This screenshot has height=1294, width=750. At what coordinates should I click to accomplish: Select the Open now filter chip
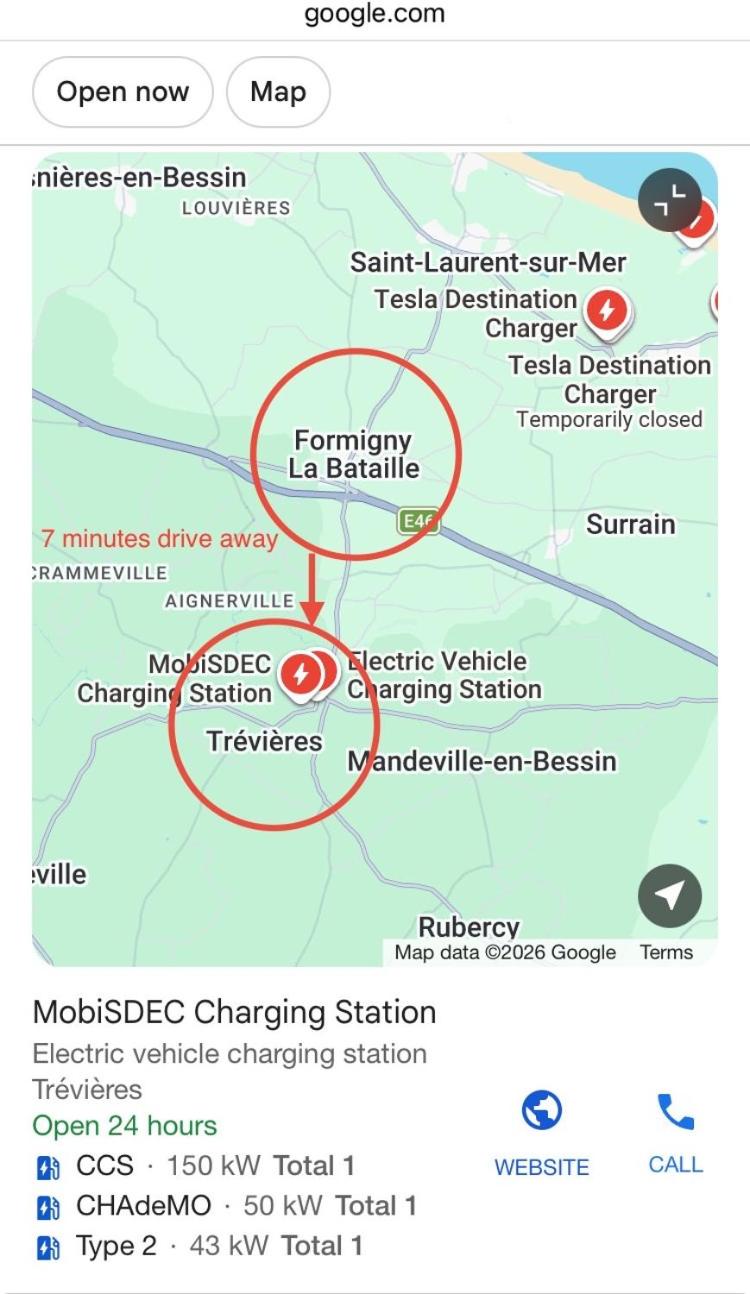[123, 92]
